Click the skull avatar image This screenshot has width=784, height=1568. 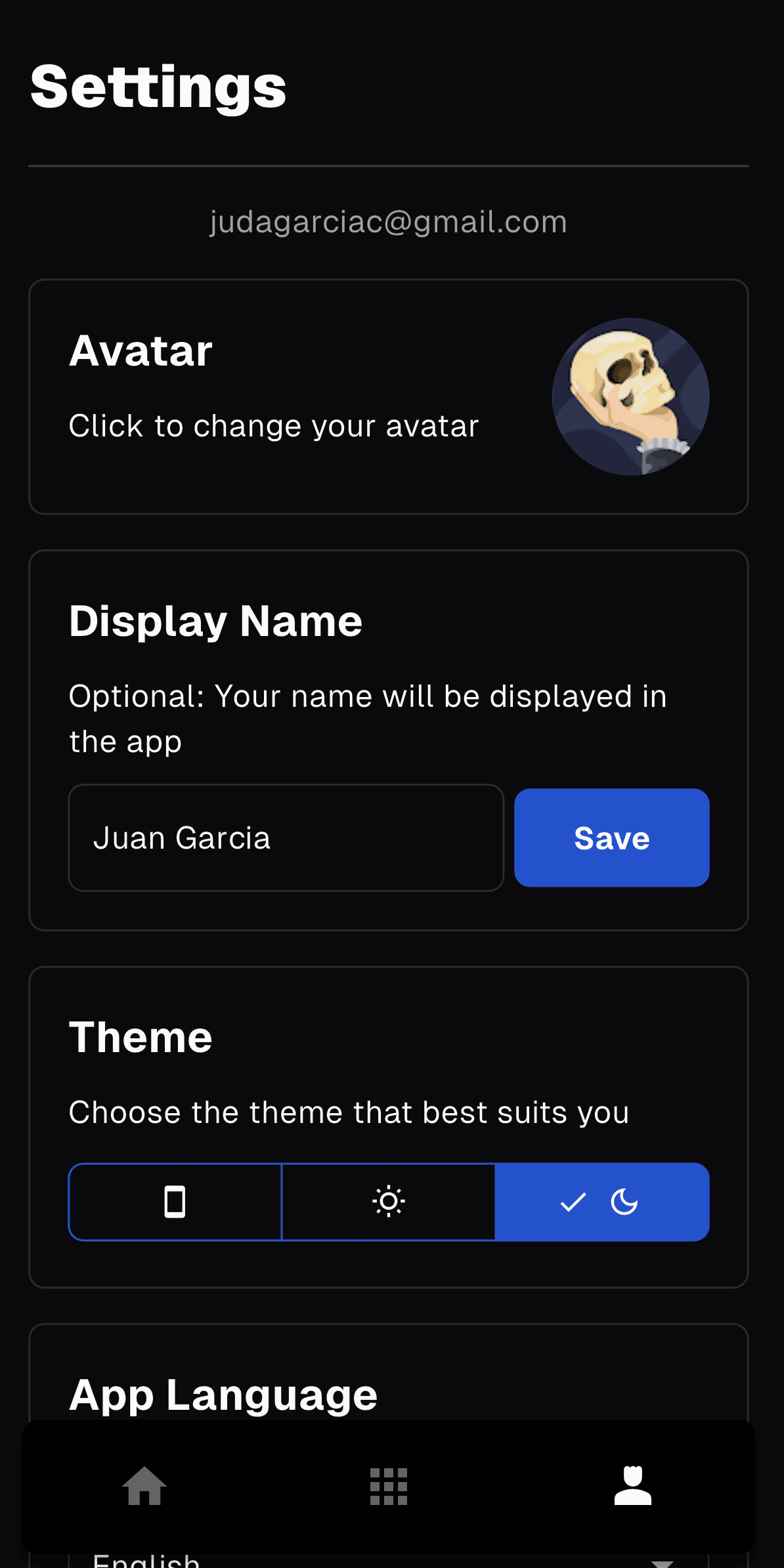[629, 396]
